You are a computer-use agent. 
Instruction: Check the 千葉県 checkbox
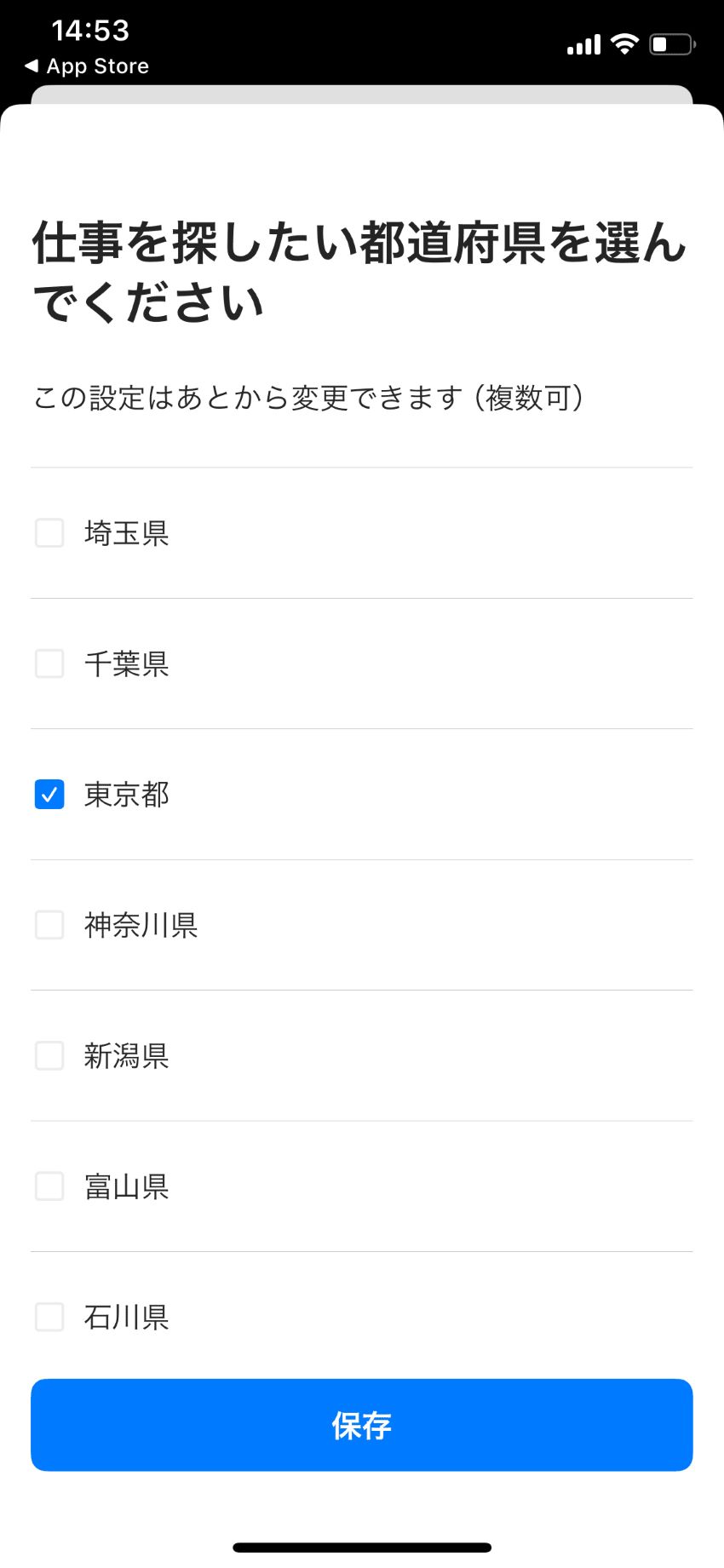[49, 665]
